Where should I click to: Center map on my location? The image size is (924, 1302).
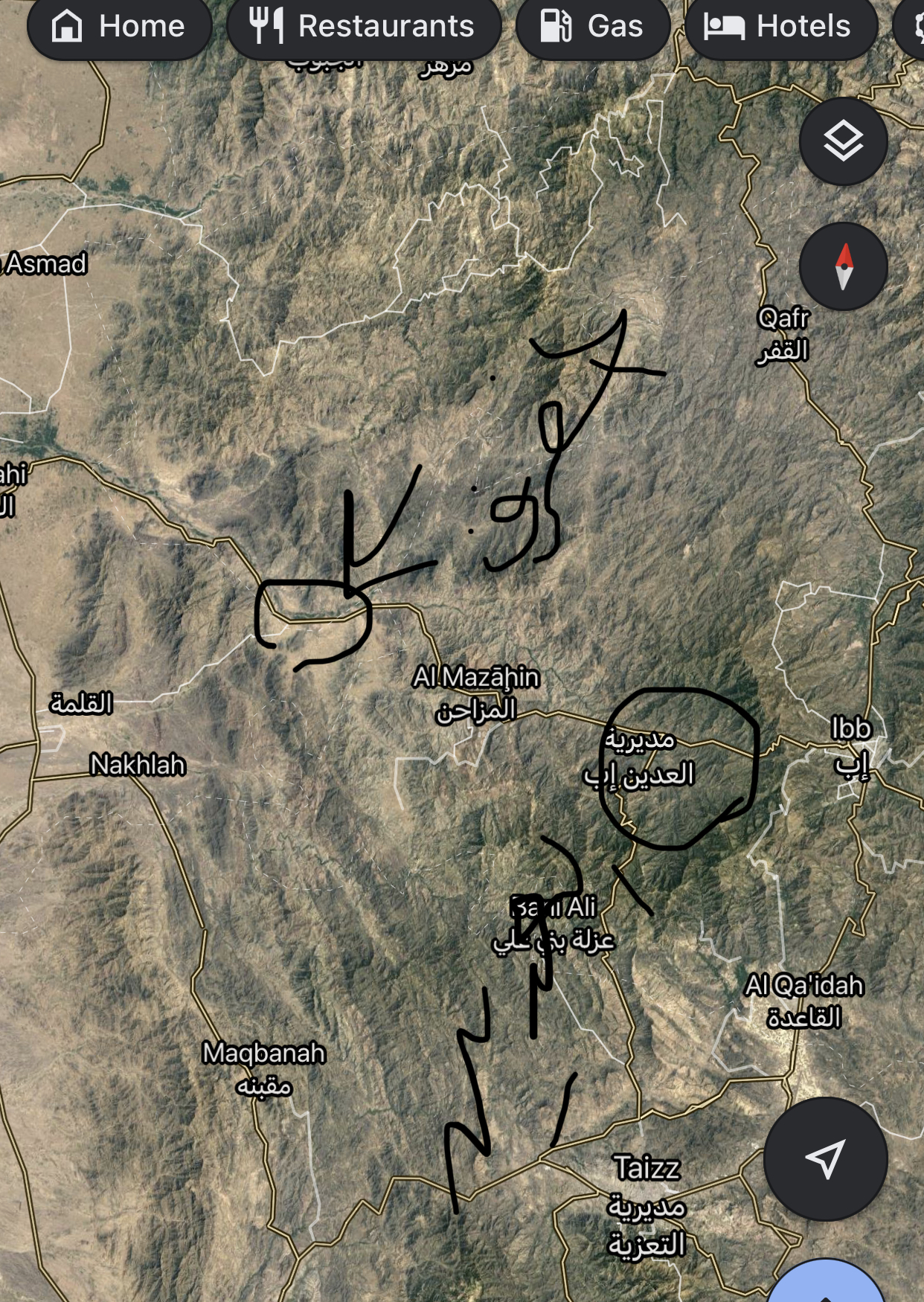(825, 1158)
